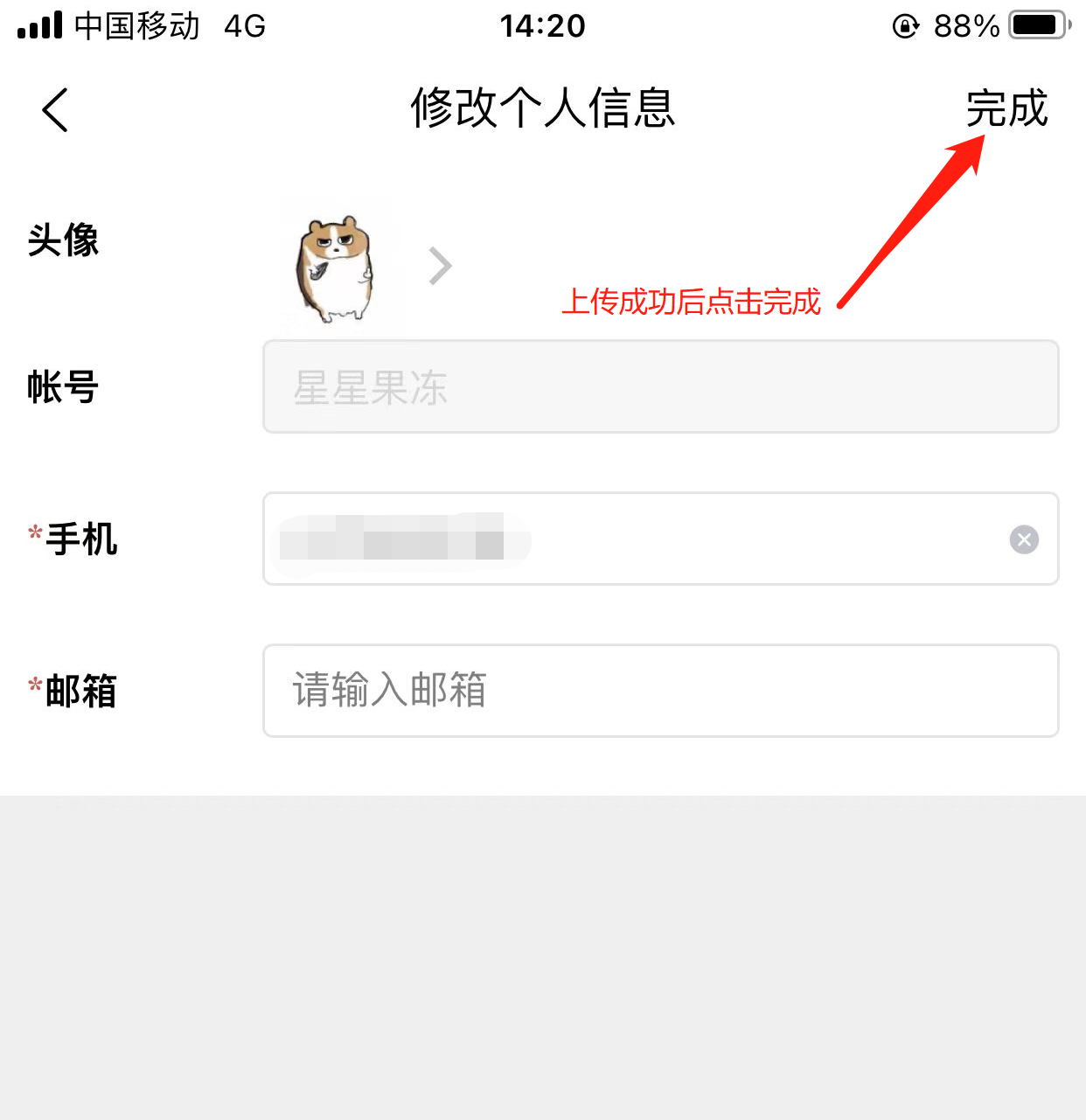Go back using the left arrow
This screenshot has width=1086, height=1120.
[55, 110]
